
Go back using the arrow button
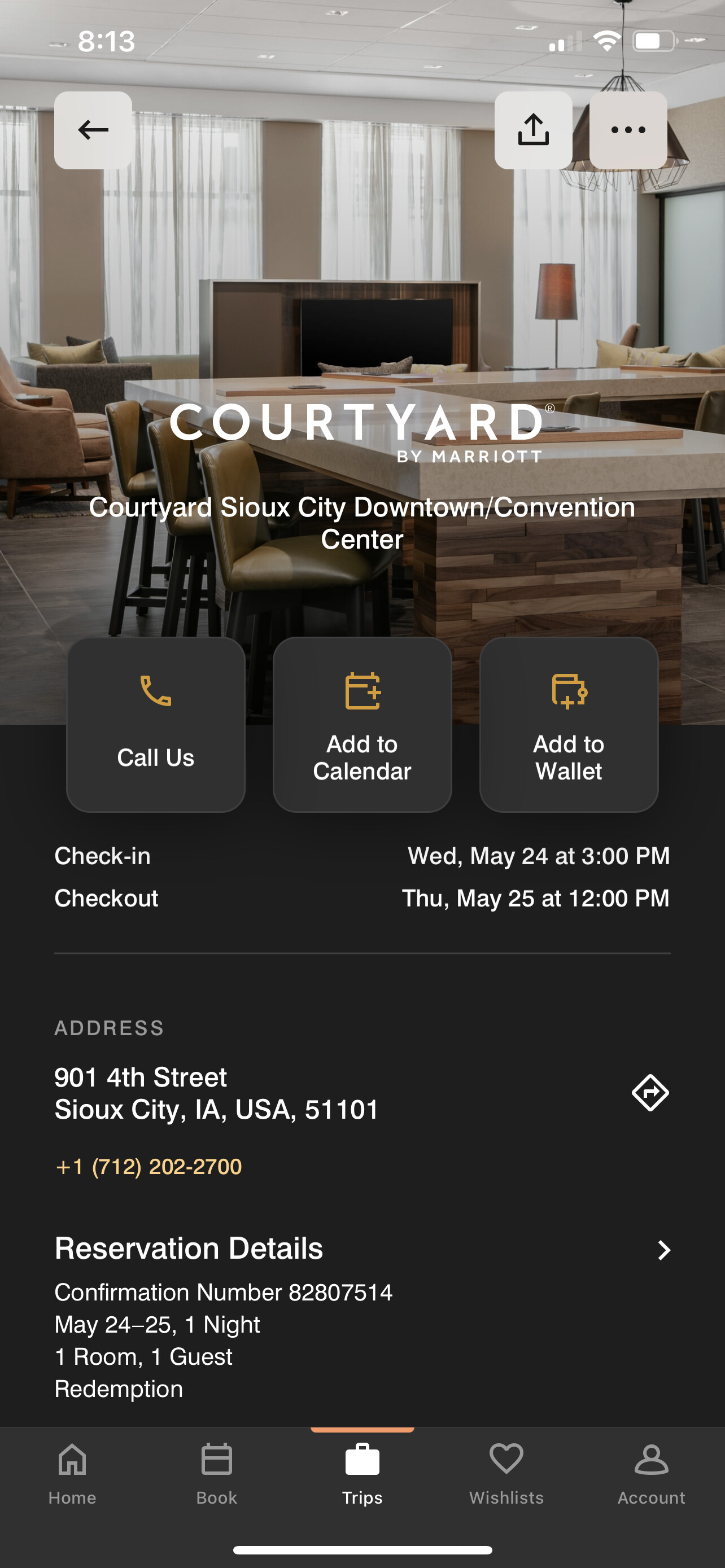click(93, 130)
